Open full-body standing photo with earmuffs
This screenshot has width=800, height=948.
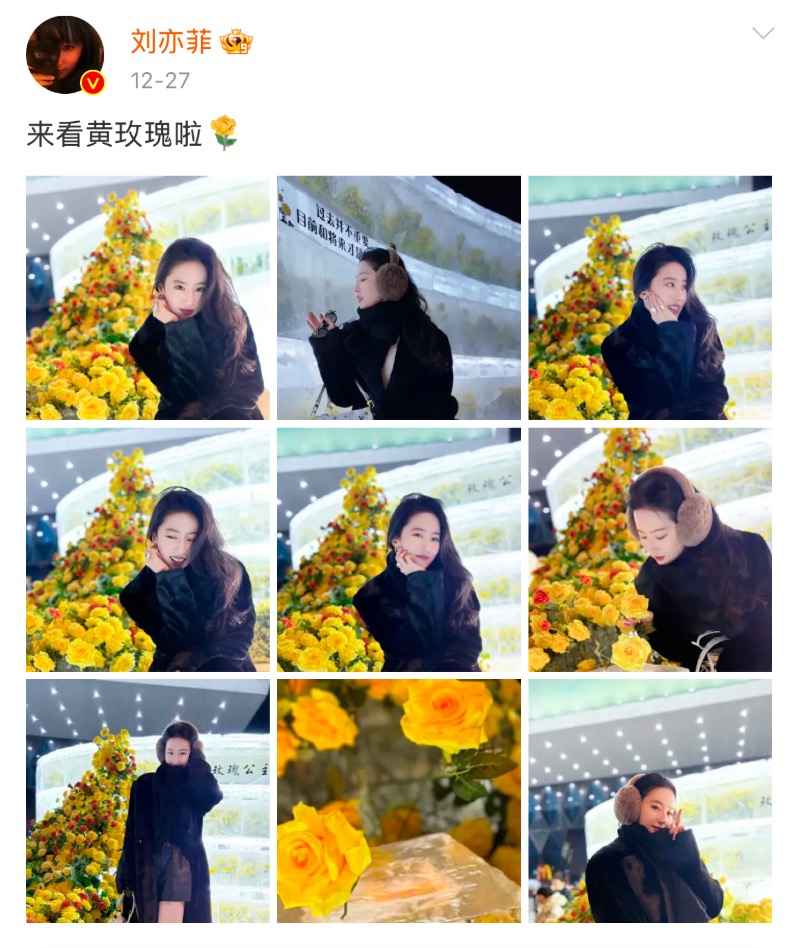pos(147,800)
